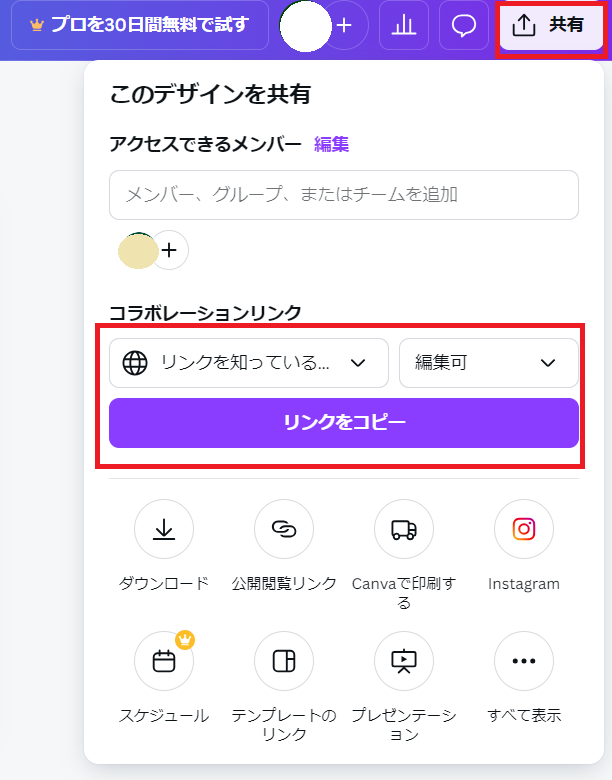Share to Instagram

coord(524,529)
